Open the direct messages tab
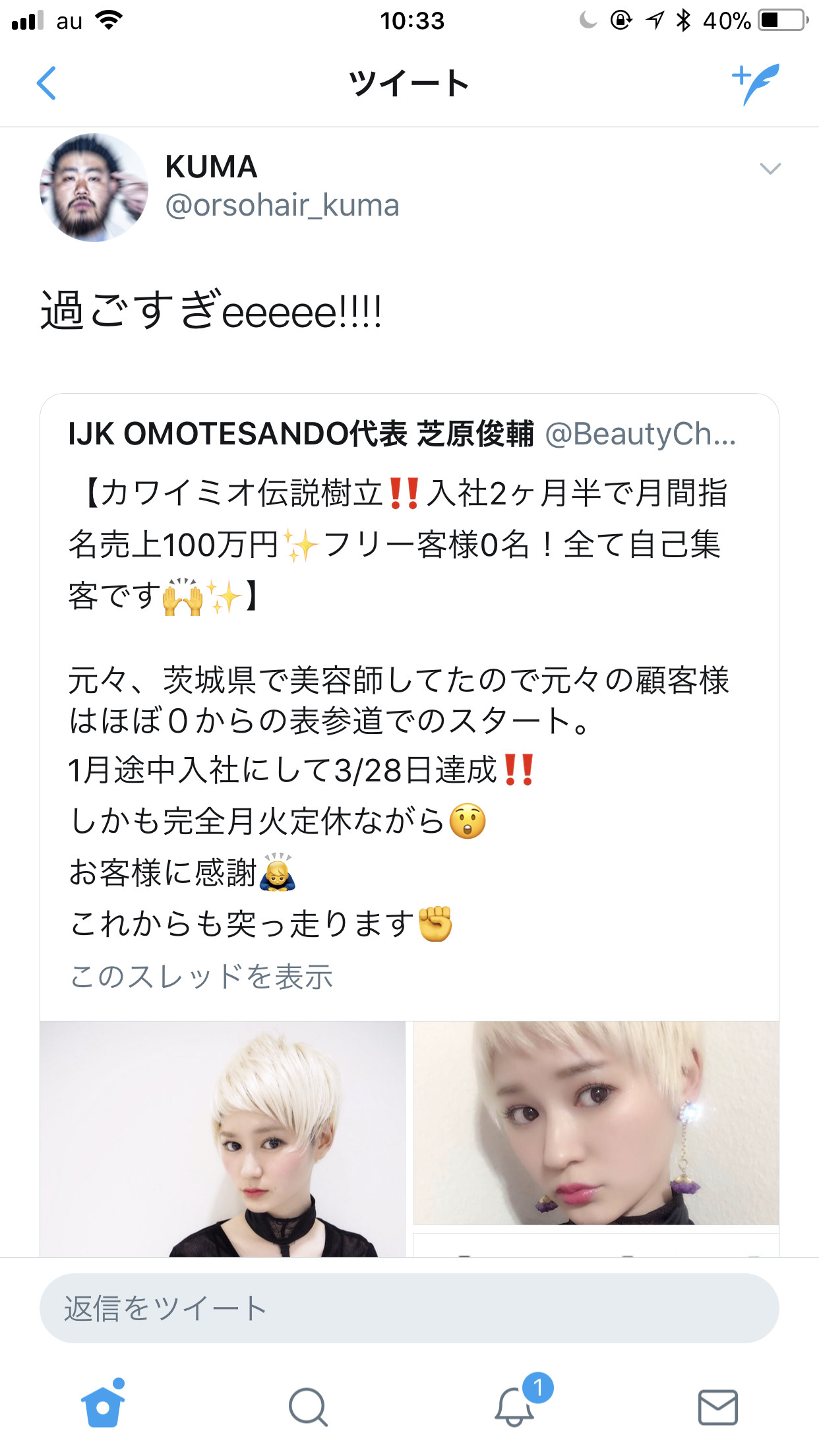 point(717,1407)
